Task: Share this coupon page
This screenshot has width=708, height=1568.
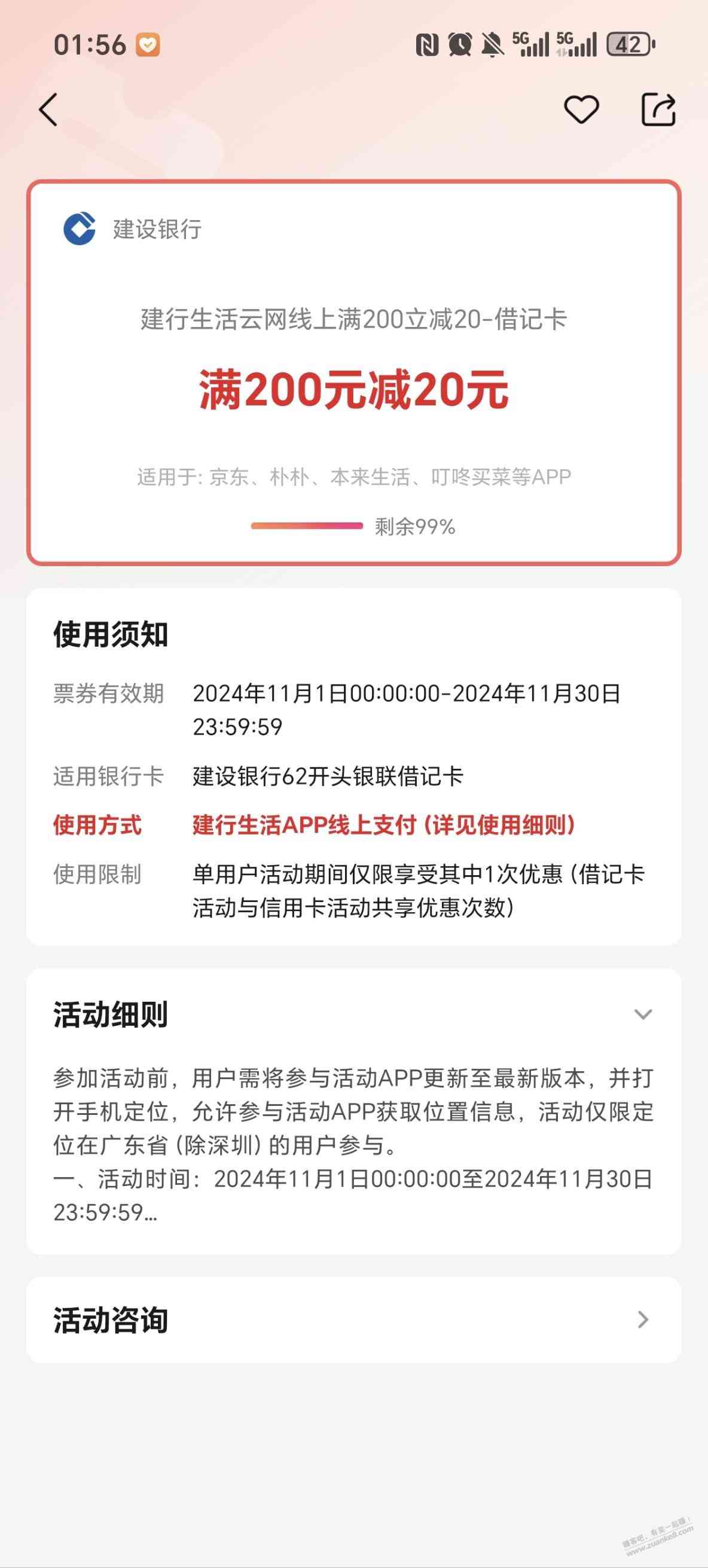Action: (x=659, y=109)
